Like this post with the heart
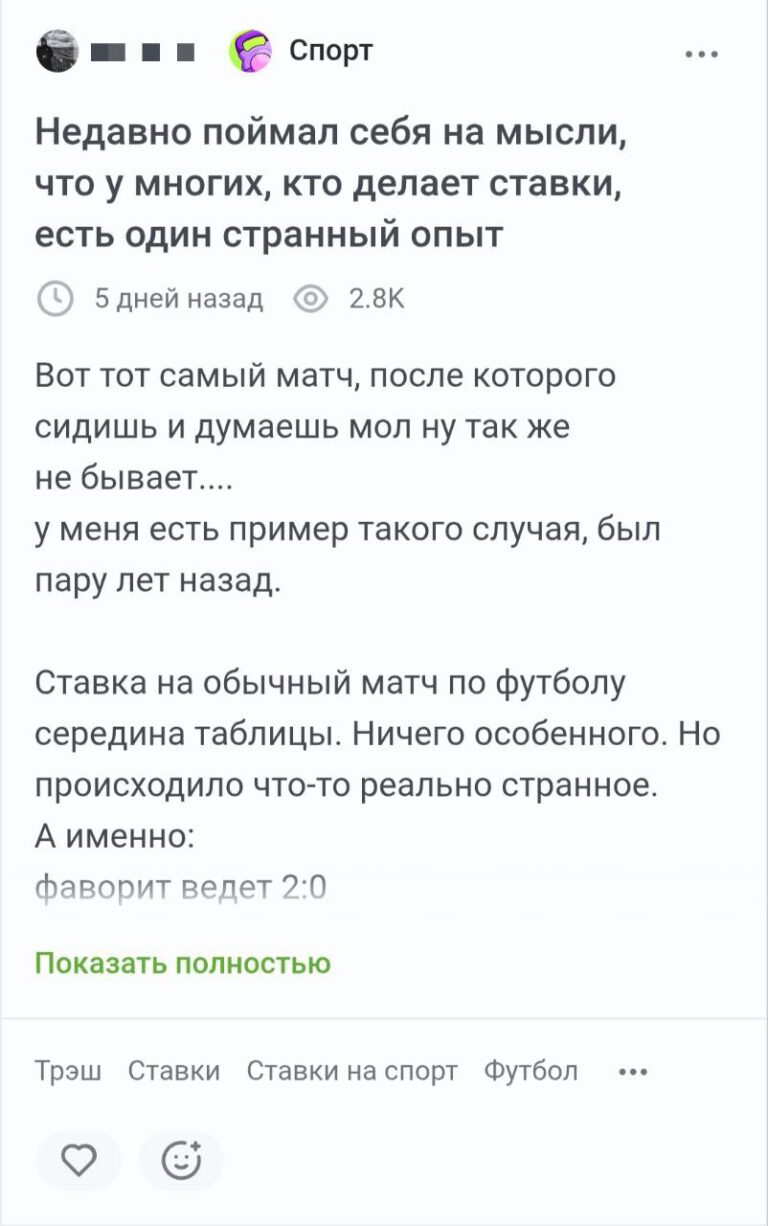 click(x=78, y=1160)
